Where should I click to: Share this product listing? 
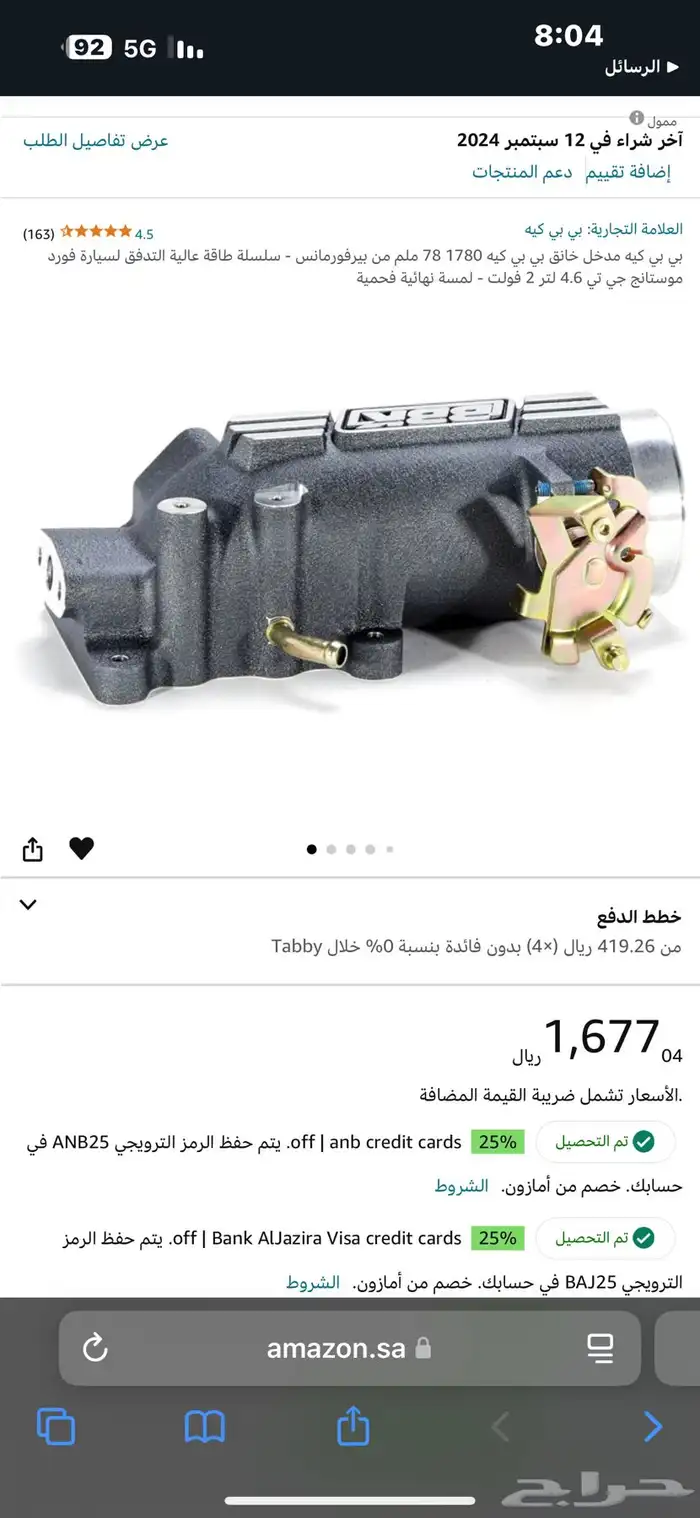click(33, 850)
